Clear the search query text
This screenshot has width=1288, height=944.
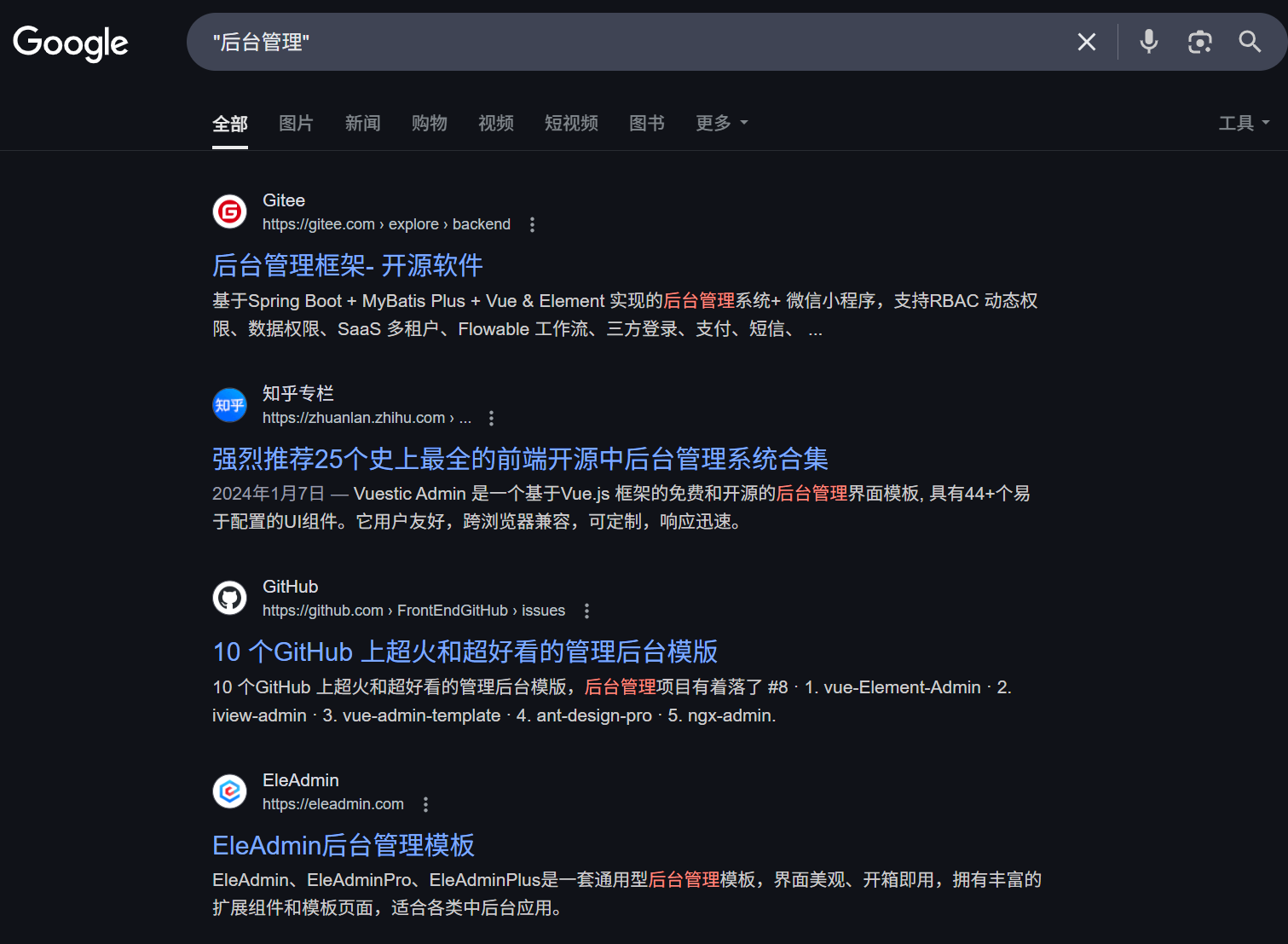pos(1086,42)
